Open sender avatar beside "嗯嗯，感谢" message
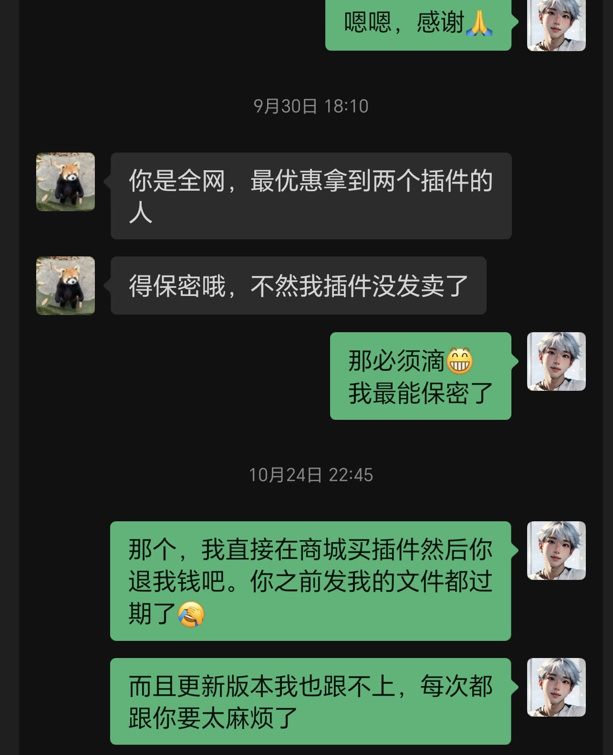 (557, 24)
